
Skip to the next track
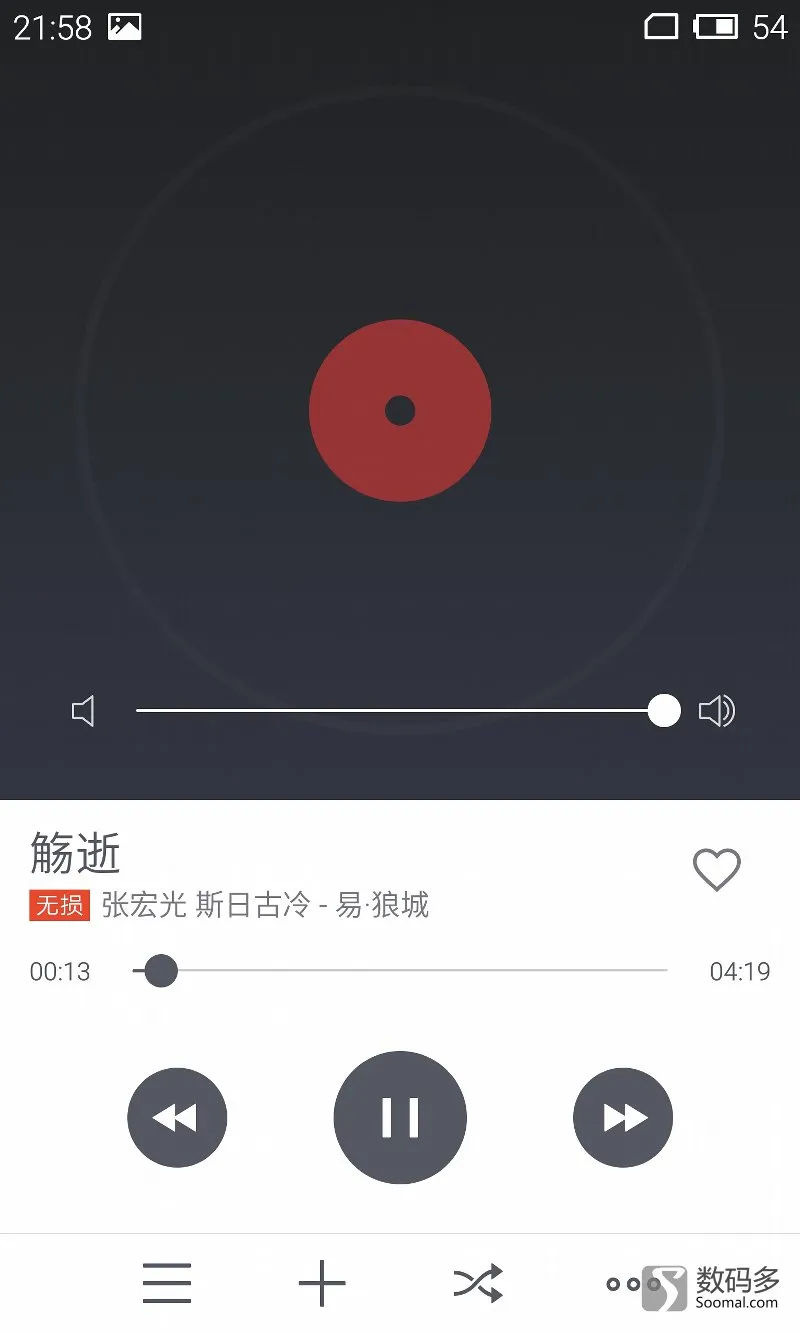click(x=623, y=1117)
